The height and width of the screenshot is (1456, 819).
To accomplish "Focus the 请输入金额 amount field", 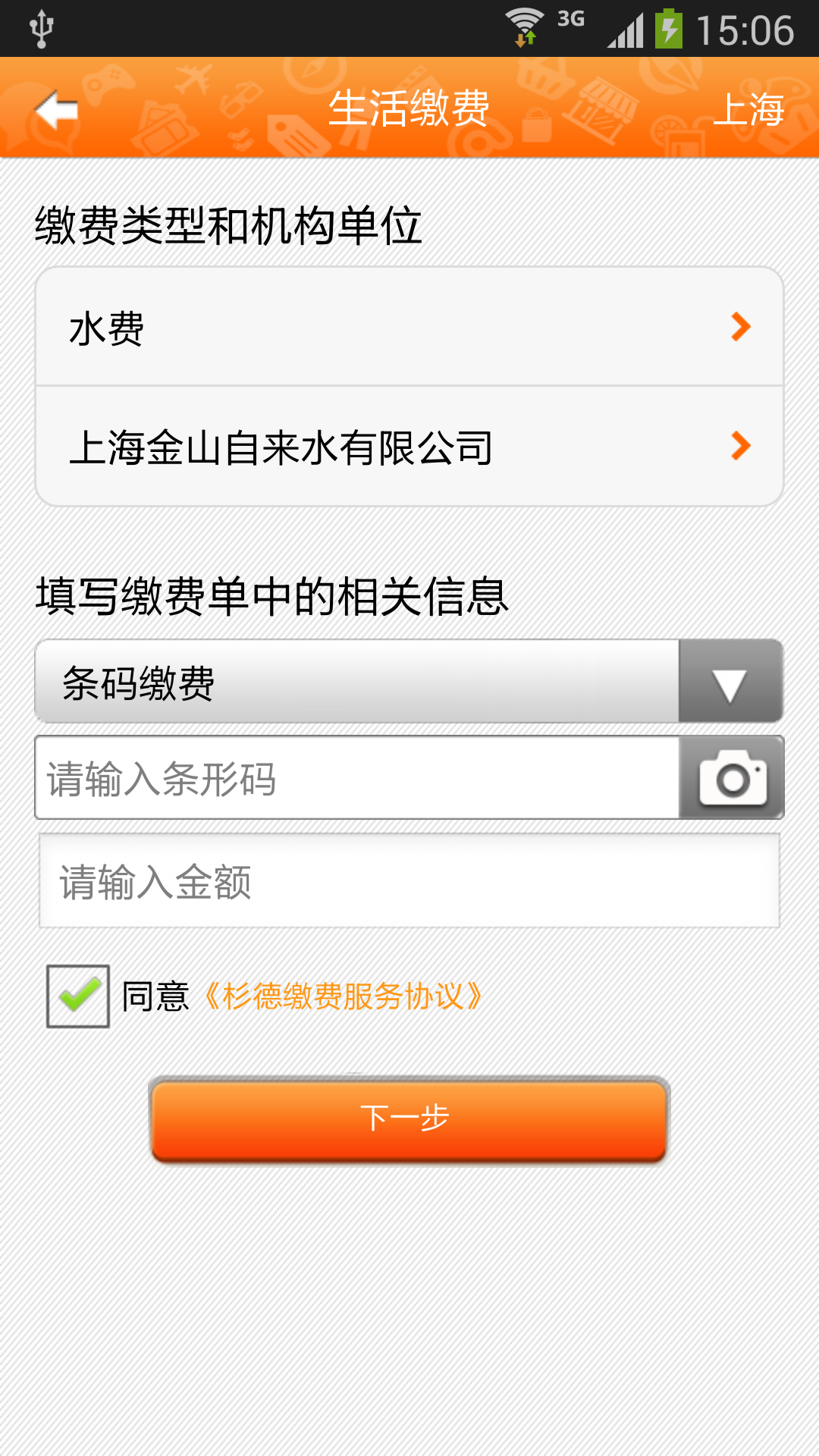I will (x=409, y=881).
